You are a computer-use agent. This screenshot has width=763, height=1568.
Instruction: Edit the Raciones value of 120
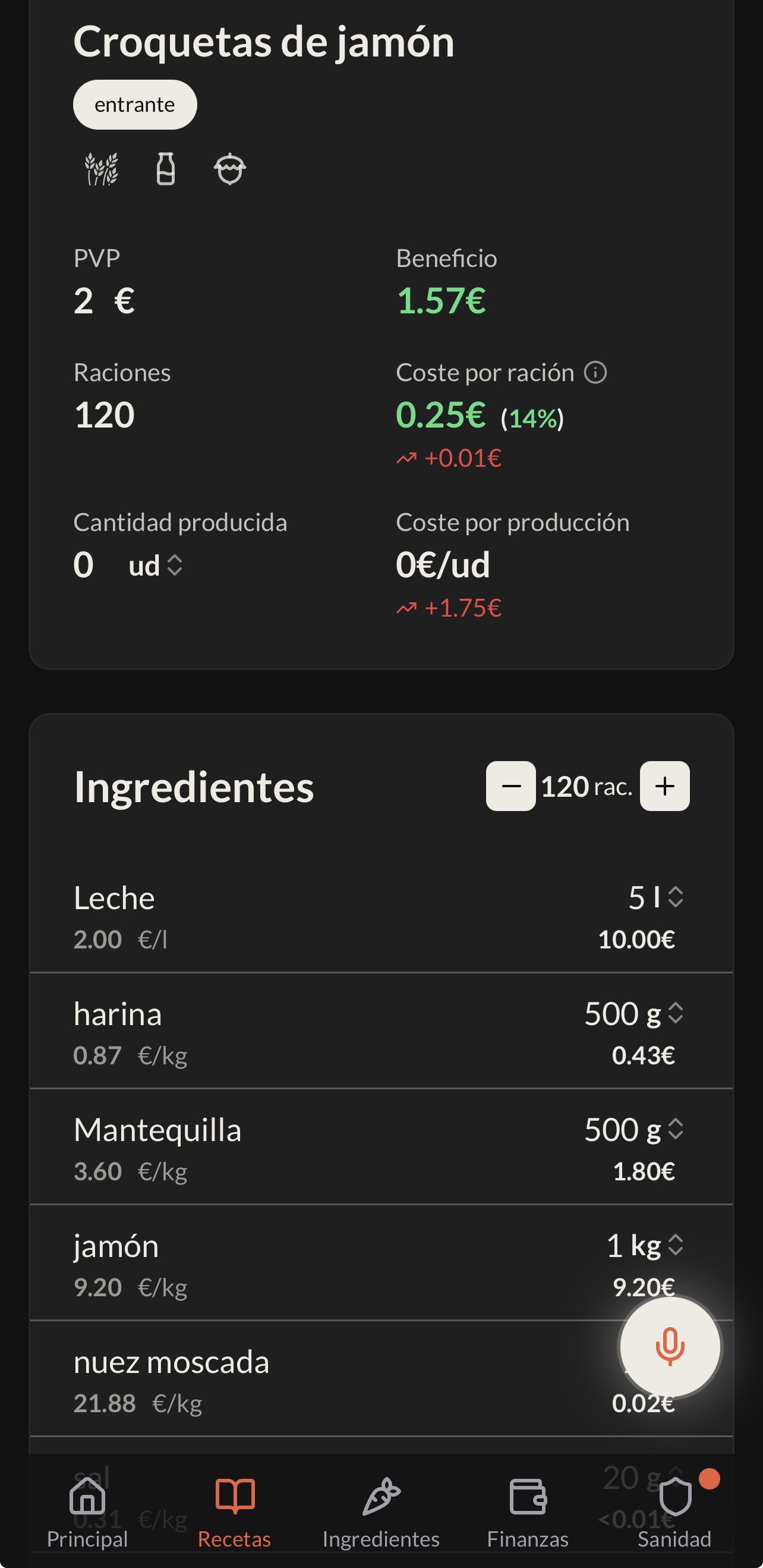pyautogui.click(x=104, y=415)
